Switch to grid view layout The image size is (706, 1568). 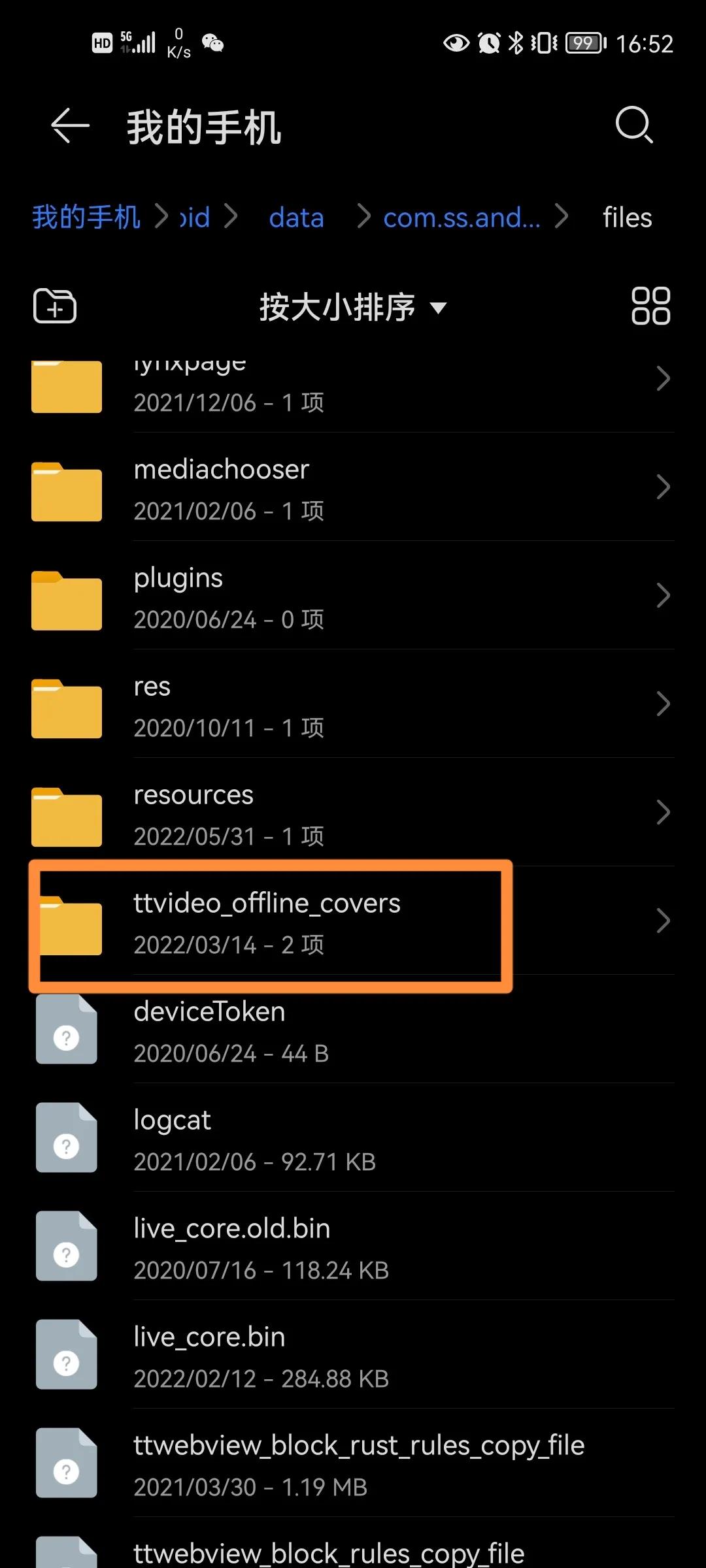[650, 306]
